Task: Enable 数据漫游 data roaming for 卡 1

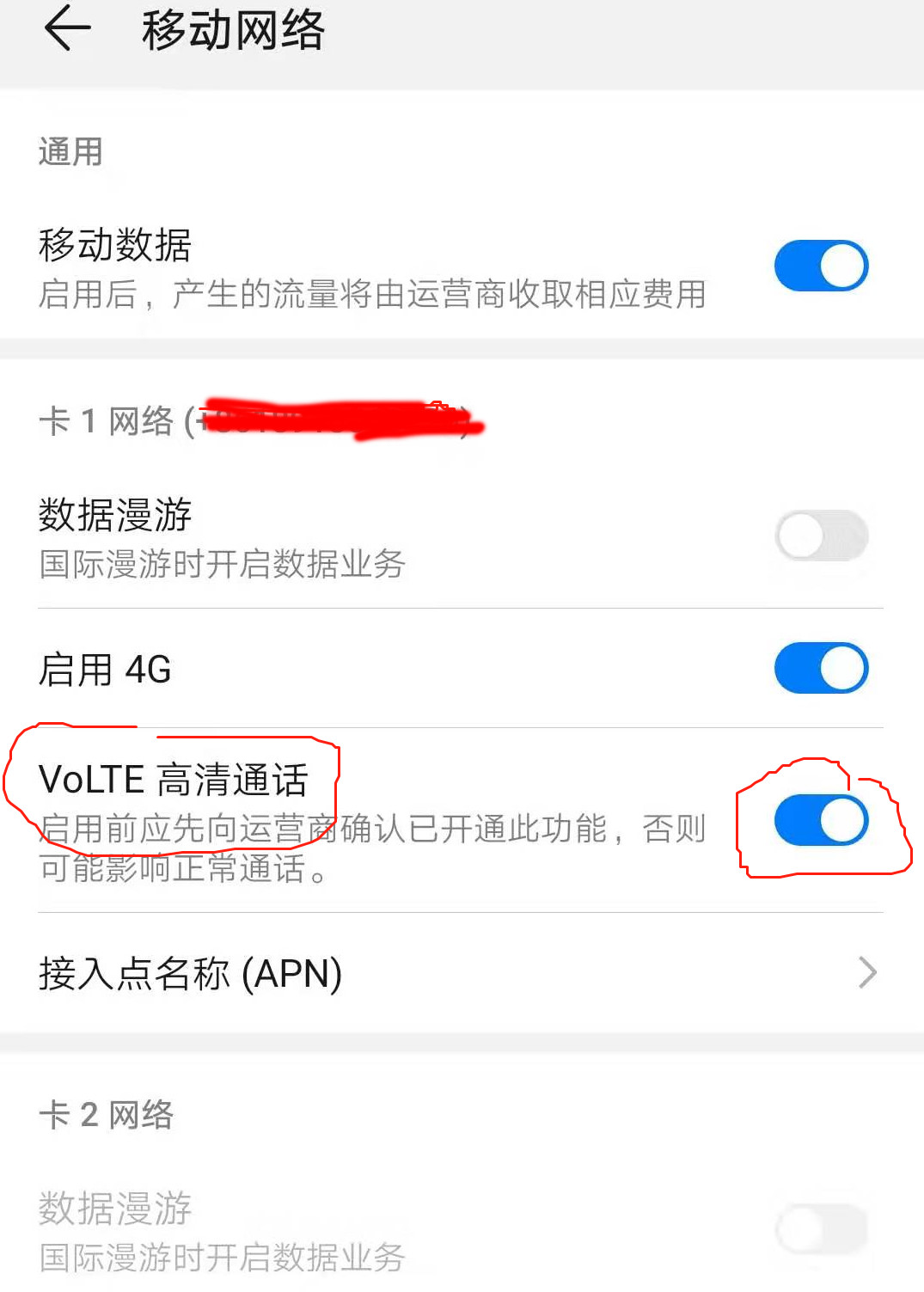Action: 821,535
